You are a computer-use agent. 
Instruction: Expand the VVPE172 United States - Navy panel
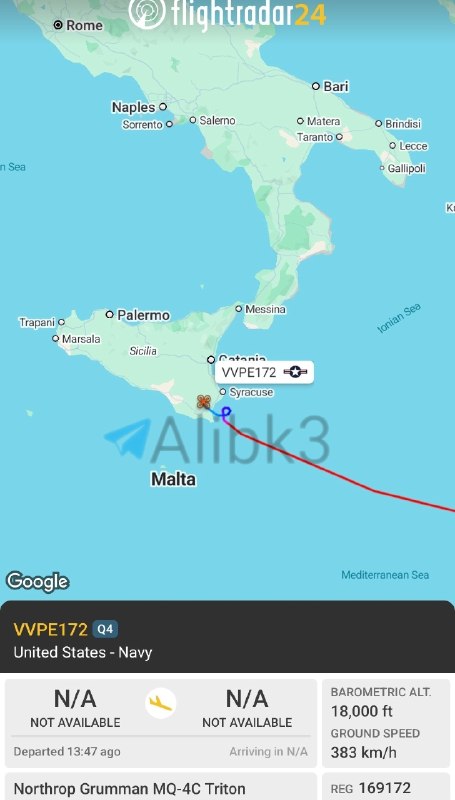tap(228, 637)
